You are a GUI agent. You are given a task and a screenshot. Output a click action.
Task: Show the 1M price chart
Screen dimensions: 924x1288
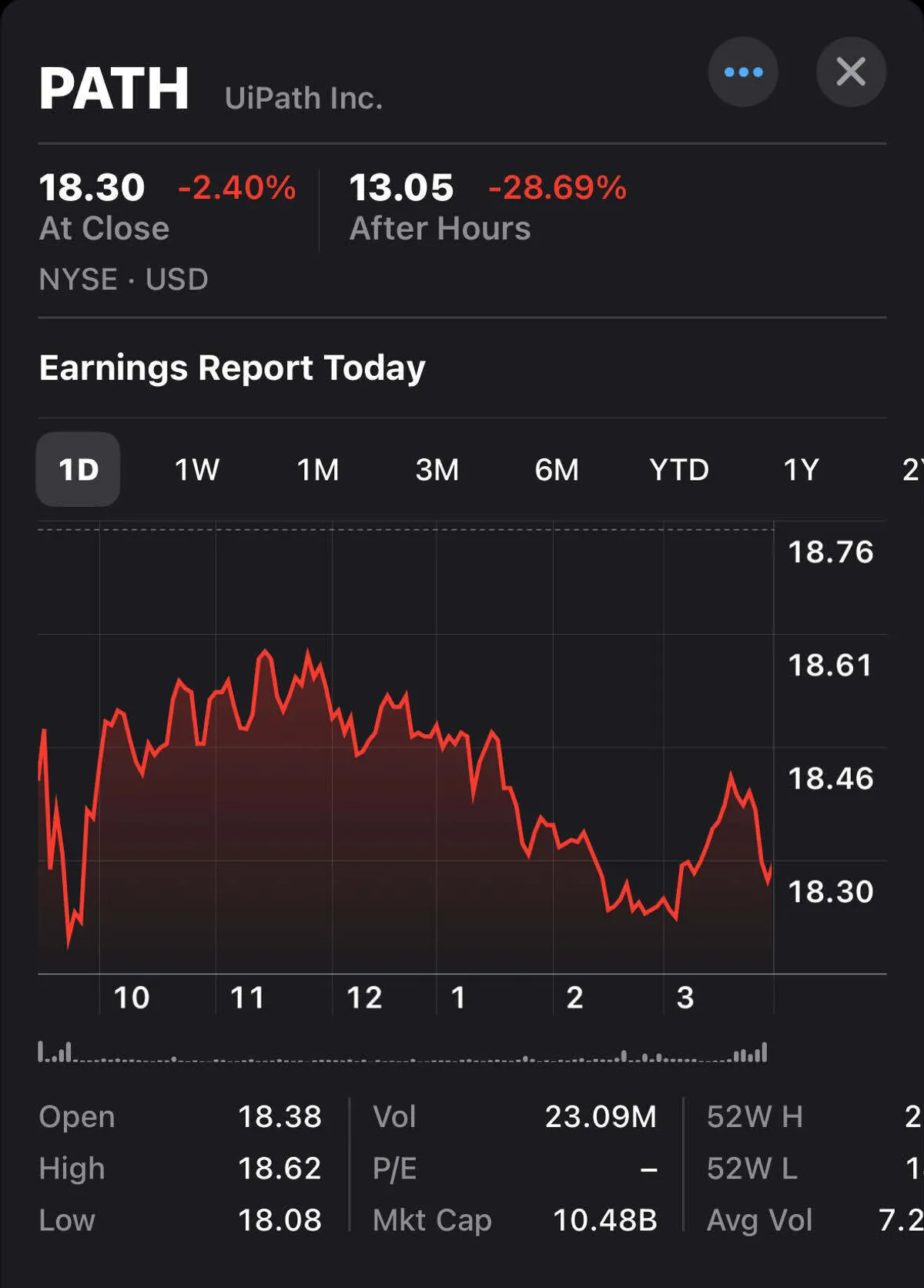[x=318, y=469]
